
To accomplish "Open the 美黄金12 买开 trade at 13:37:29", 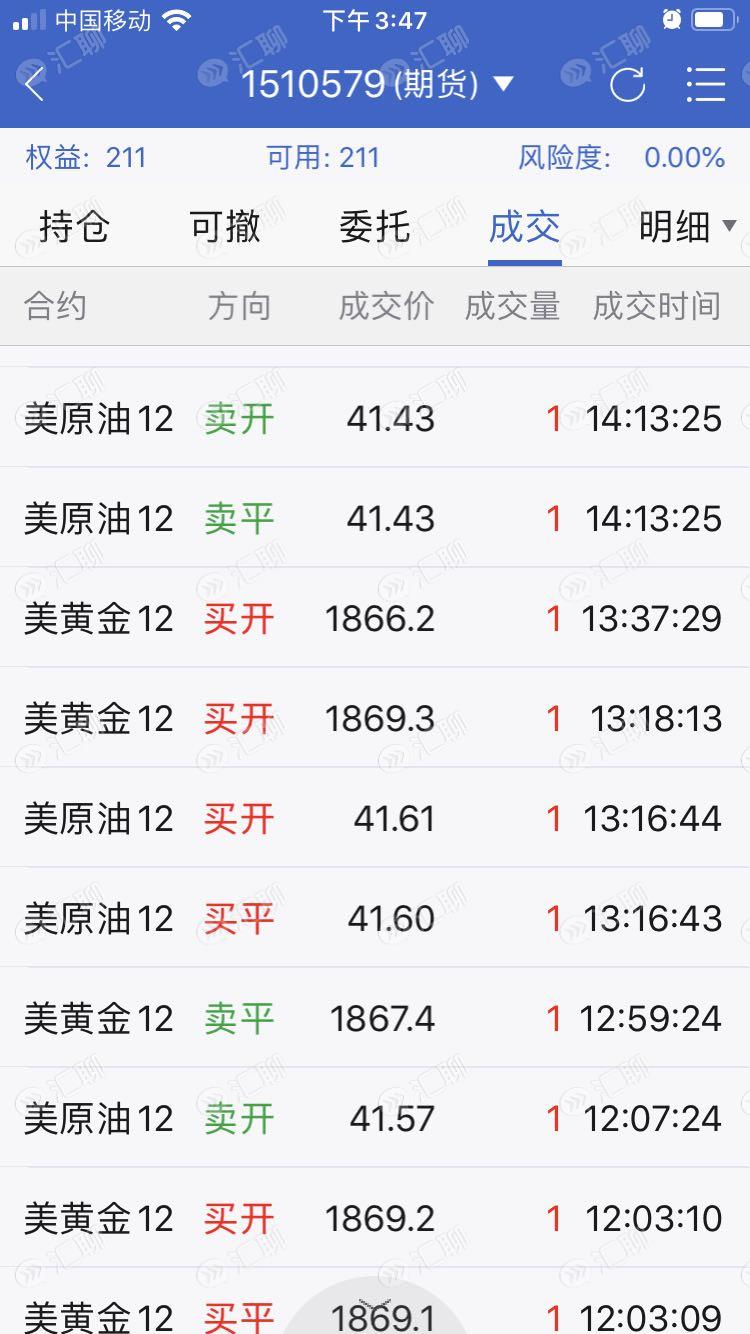I will [x=375, y=618].
